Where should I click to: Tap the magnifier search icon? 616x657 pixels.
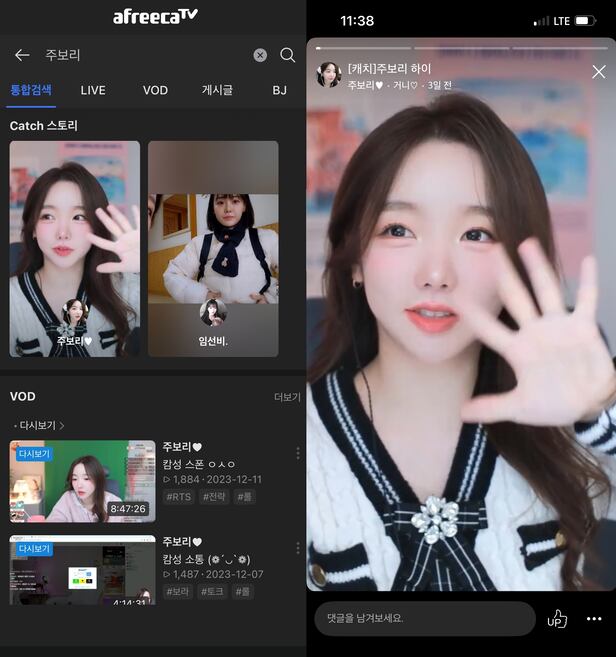pyautogui.click(x=288, y=55)
